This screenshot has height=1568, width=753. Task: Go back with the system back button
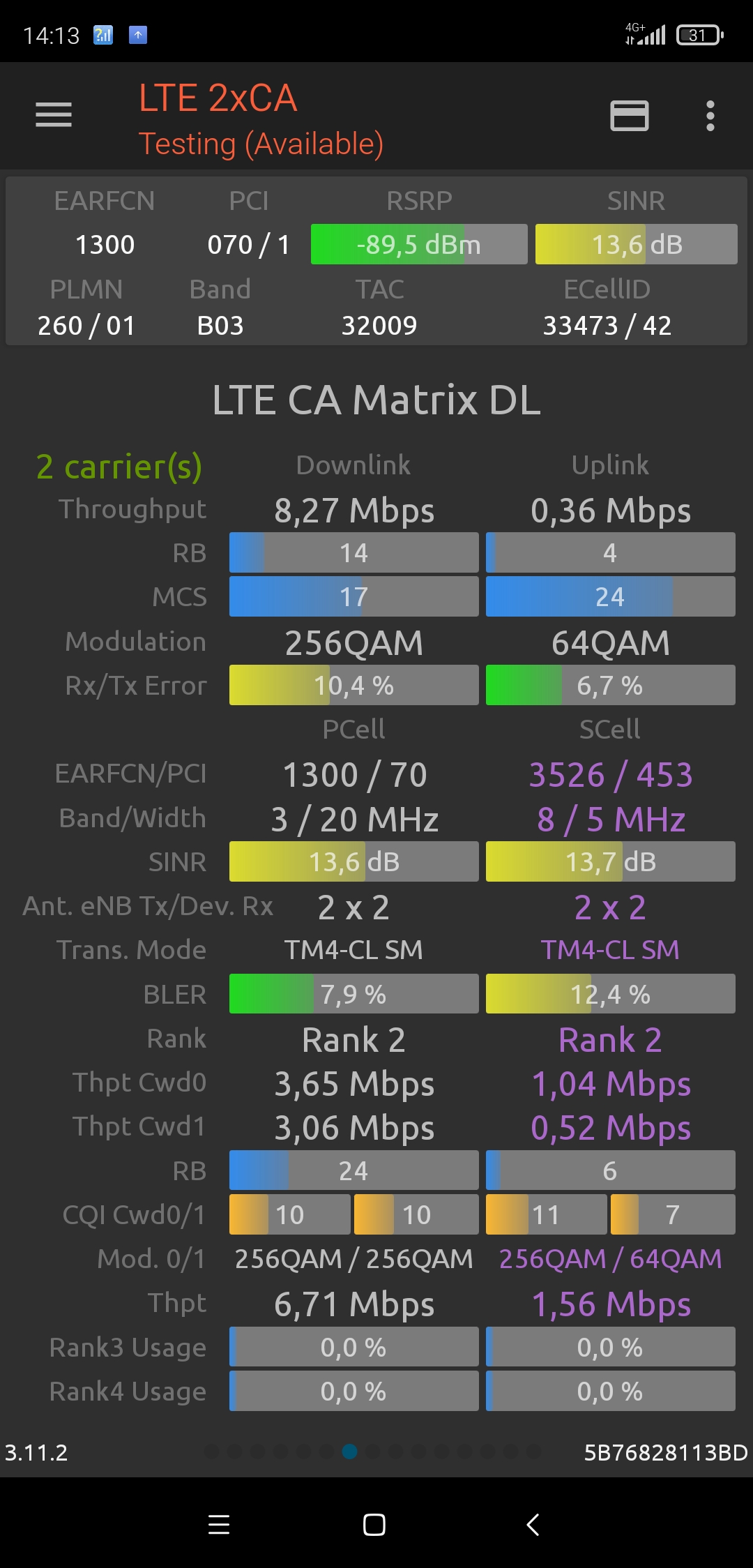click(x=533, y=1525)
